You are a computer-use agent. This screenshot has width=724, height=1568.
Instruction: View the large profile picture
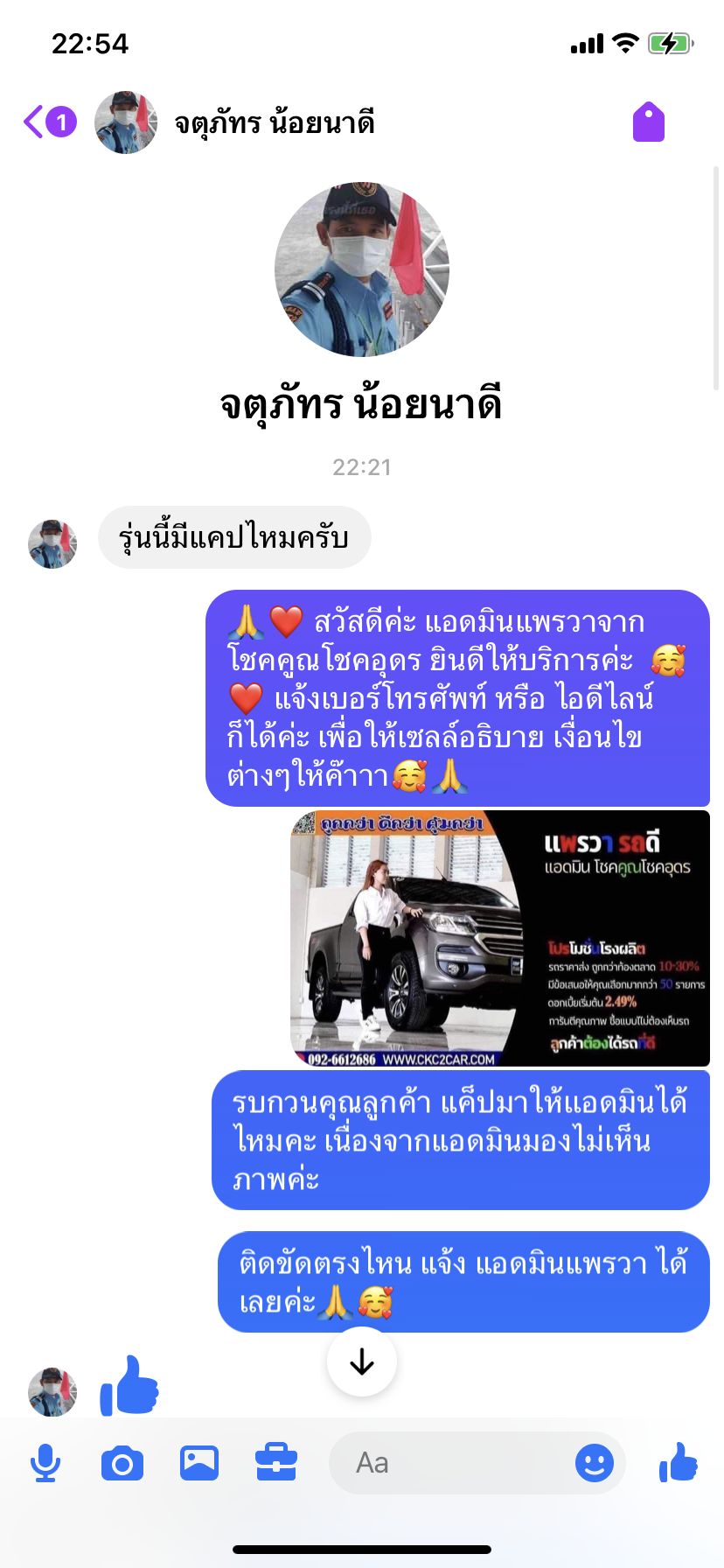point(361,269)
